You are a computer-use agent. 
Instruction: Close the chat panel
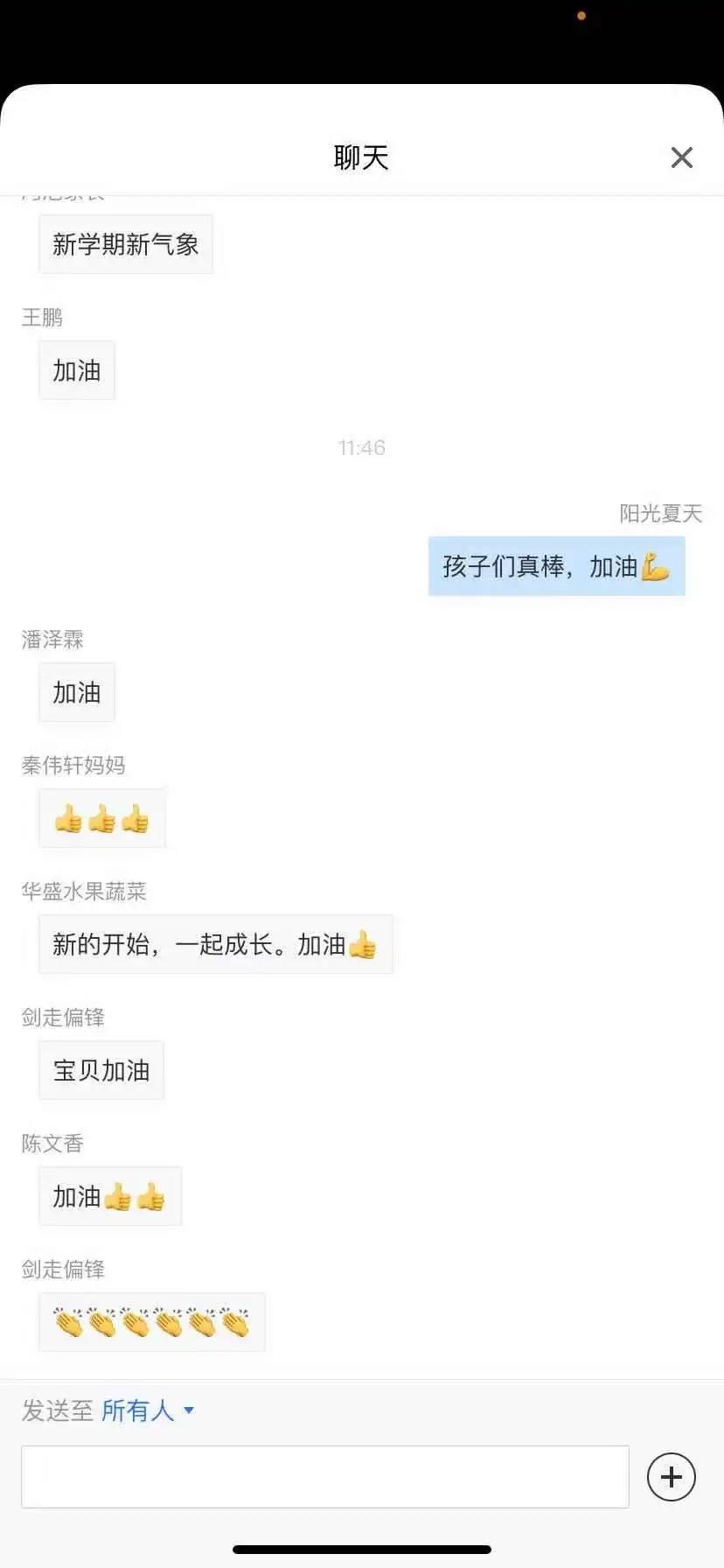(x=681, y=157)
